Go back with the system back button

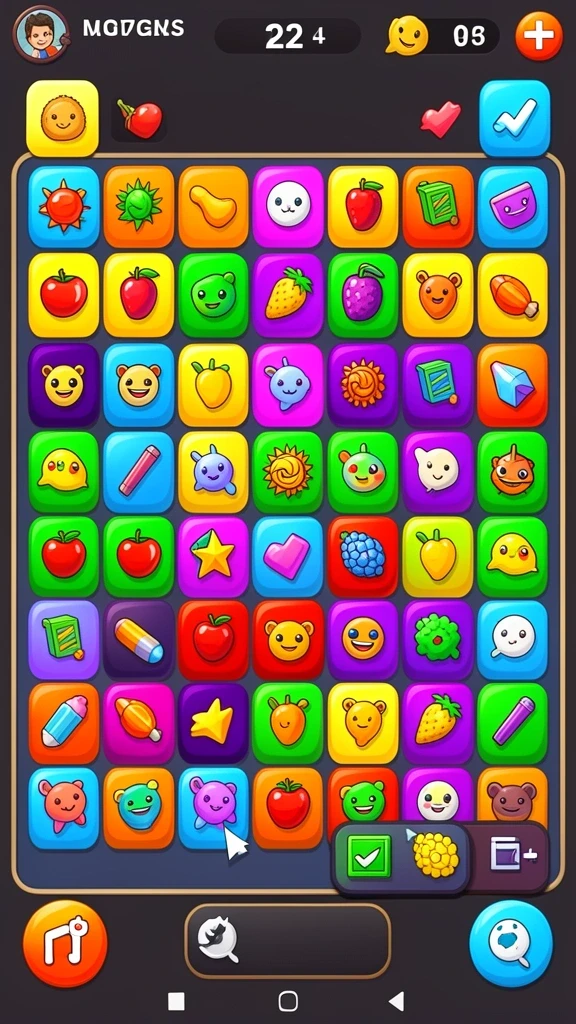[396, 1001]
